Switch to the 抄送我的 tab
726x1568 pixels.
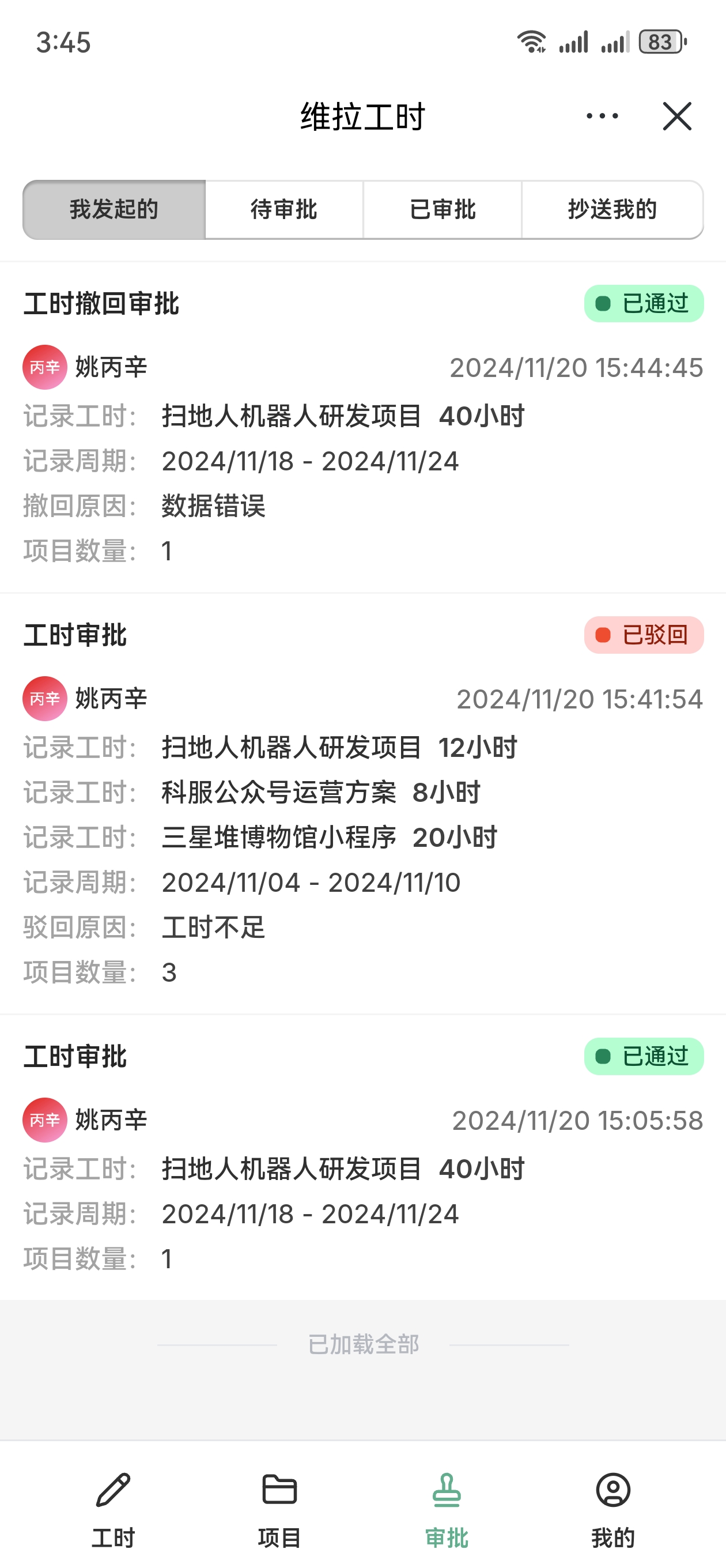tap(613, 209)
